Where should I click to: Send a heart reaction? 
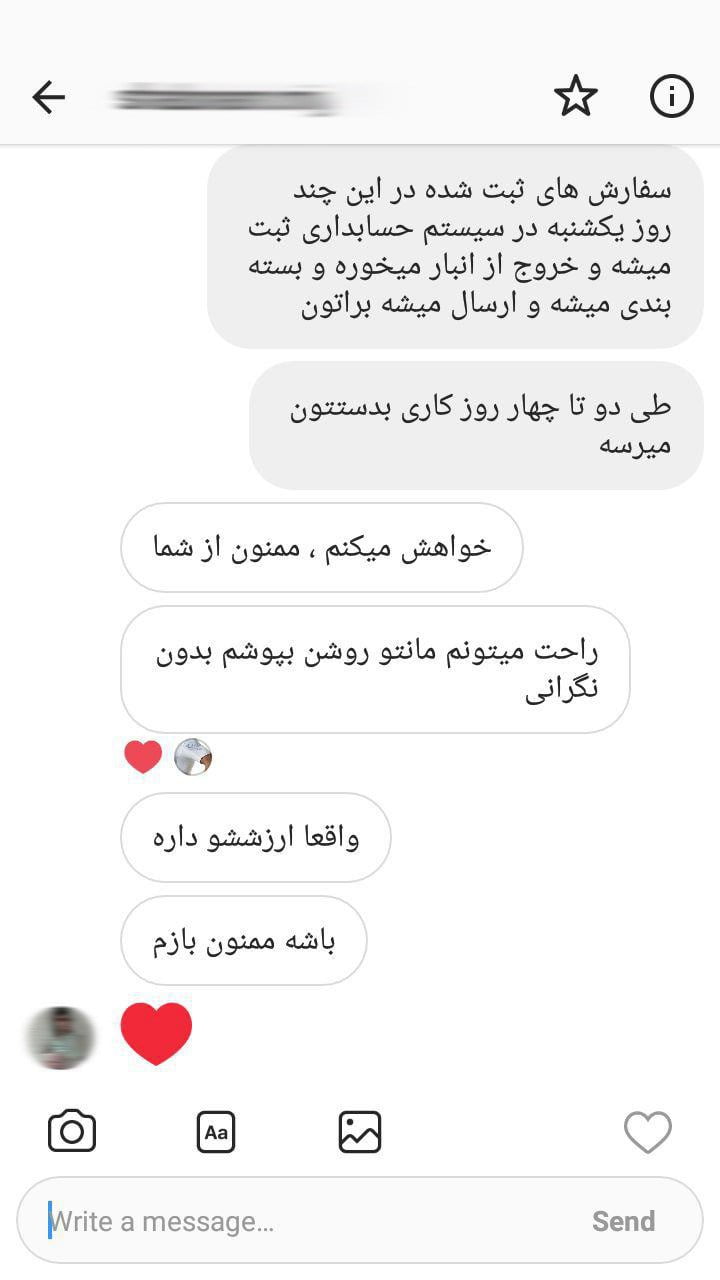[x=647, y=1132]
